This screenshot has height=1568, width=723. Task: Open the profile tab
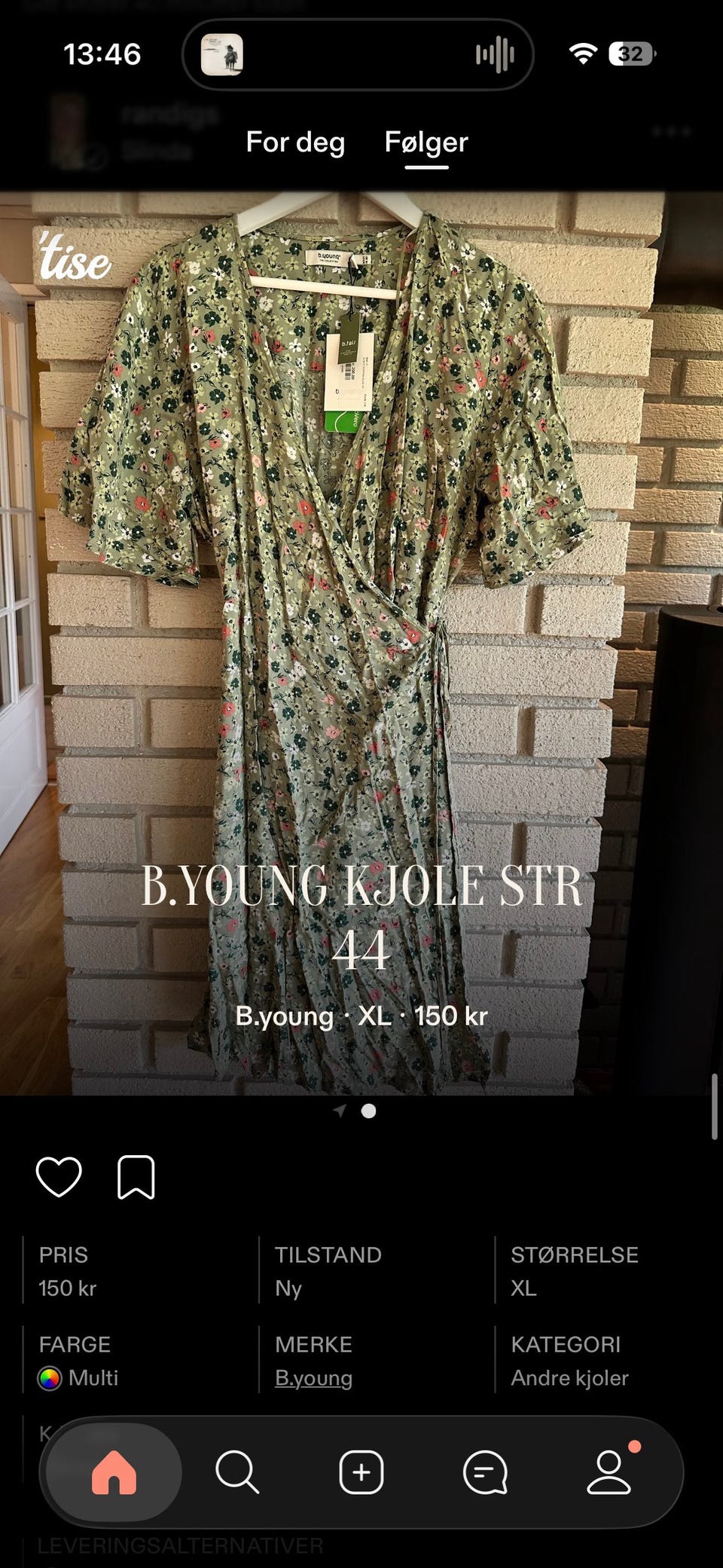609,1472
